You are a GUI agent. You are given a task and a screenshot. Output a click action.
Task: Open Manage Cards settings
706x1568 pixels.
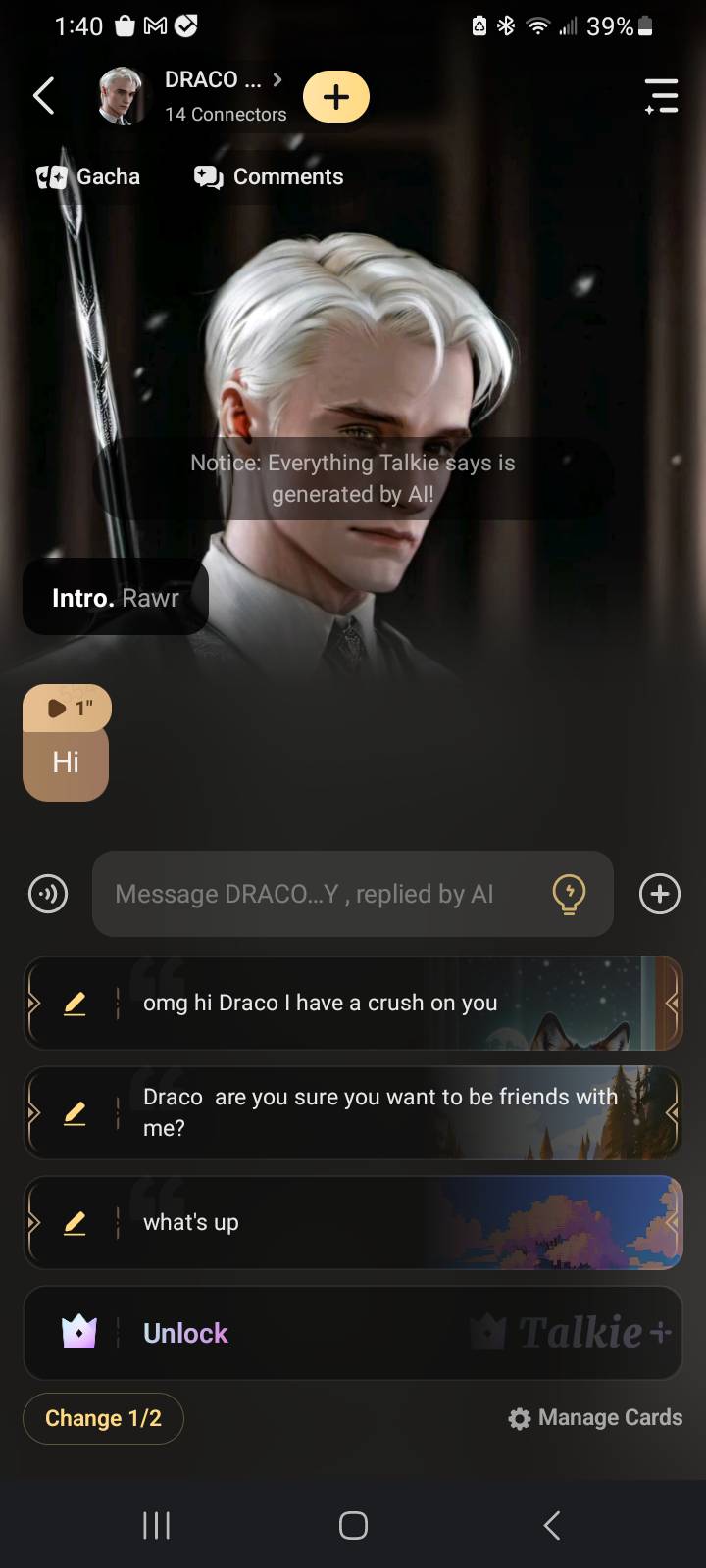(595, 1418)
